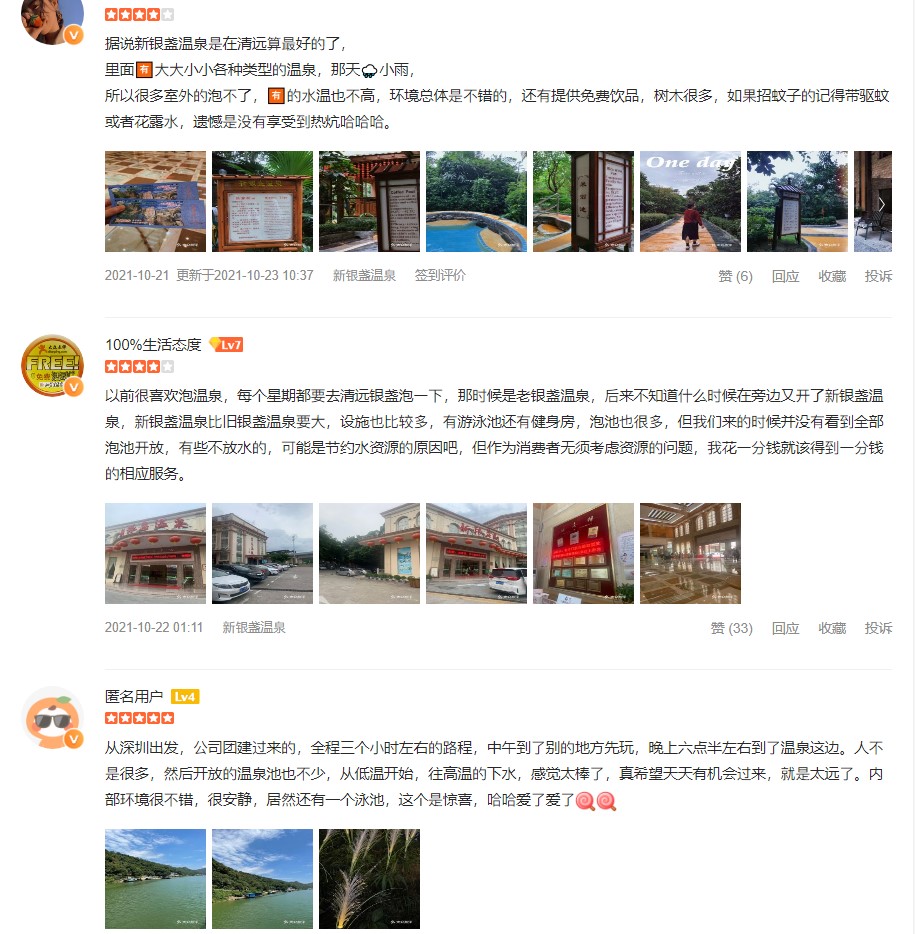Viewport: 915px width, 934px height.
Task: Like 100%生活态度's review (赞 33)
Action: click(x=731, y=629)
